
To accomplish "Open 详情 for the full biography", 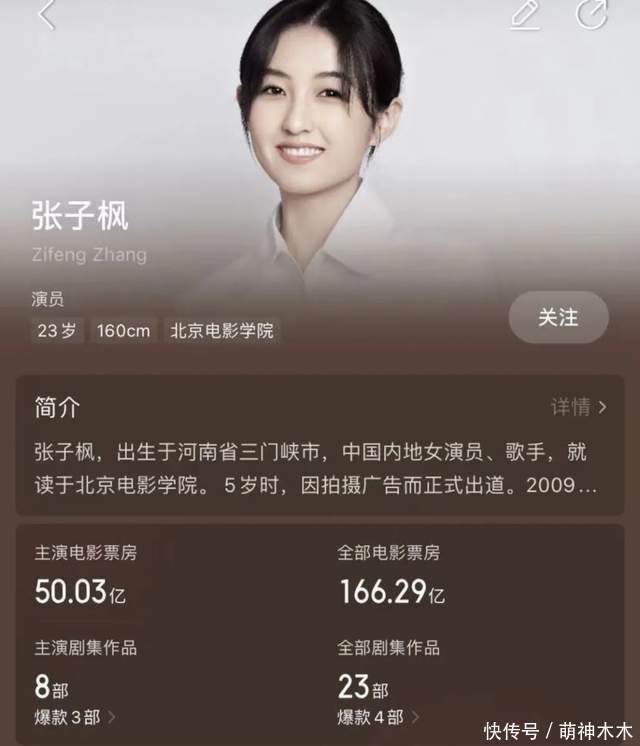I will pyautogui.click(x=579, y=407).
